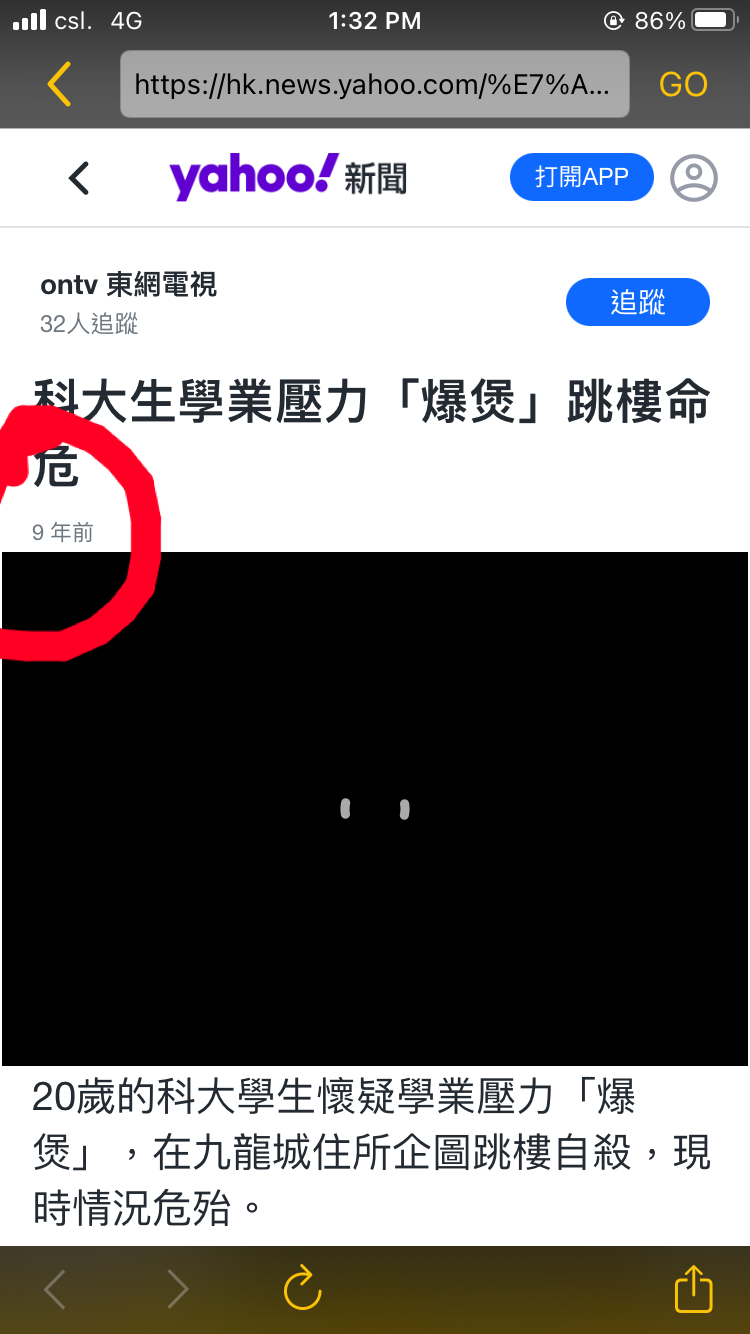Open the Yahoo 新聞 homepage logo
Viewport: 750px width, 1334px height.
pos(288,178)
